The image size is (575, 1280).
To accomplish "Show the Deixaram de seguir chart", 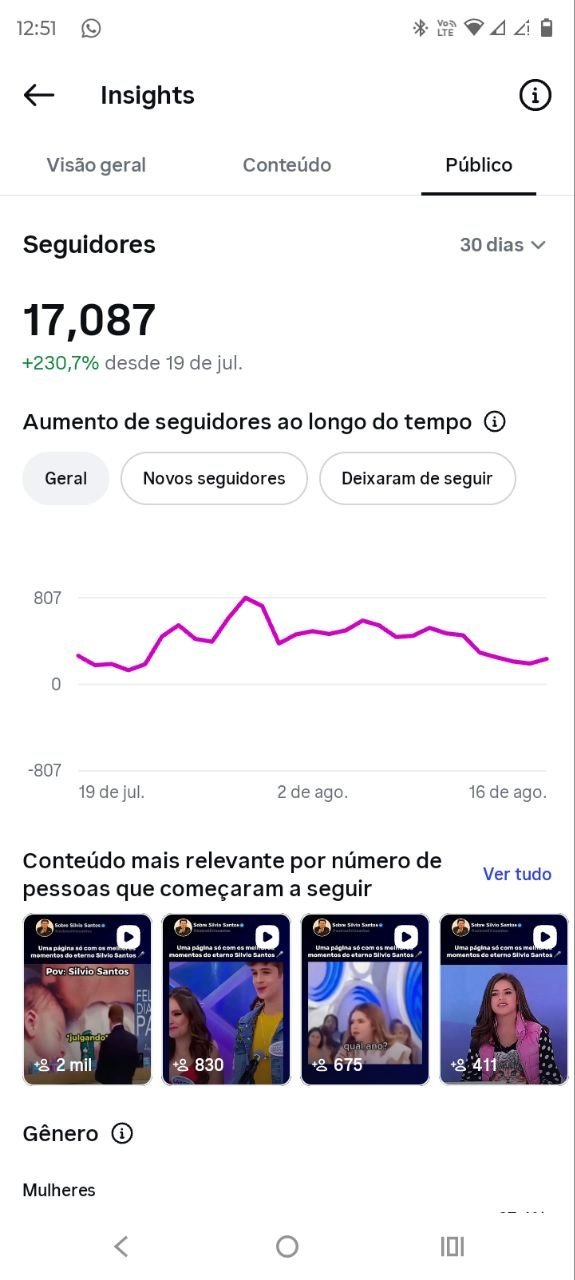I will [417, 478].
